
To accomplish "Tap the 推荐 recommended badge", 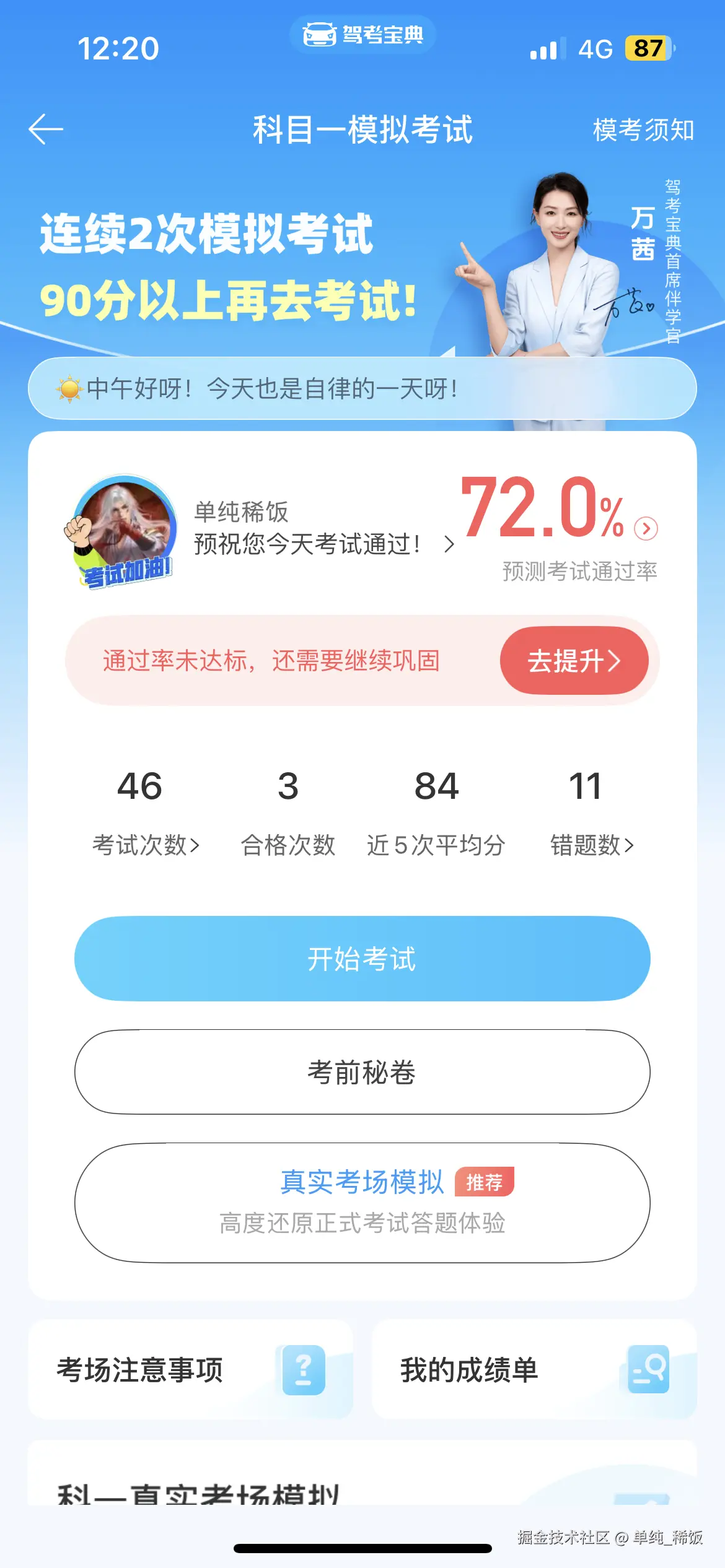I will click(485, 1180).
